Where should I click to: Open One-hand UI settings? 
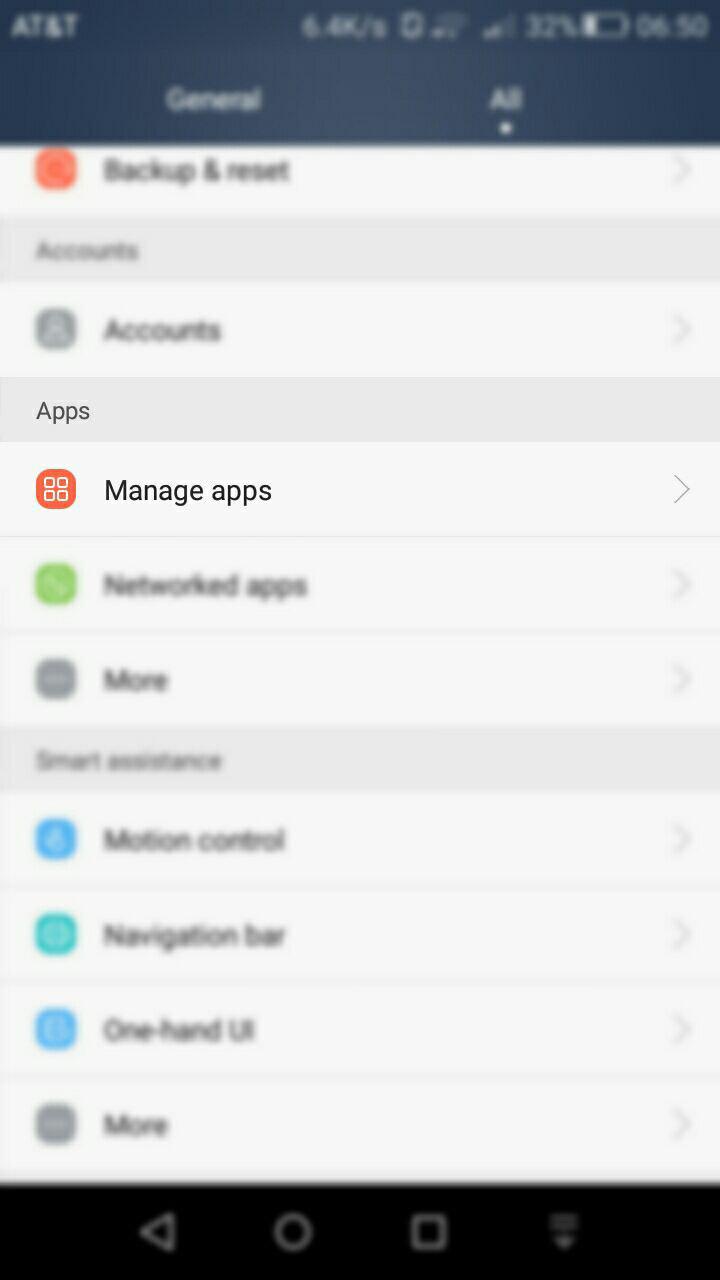coord(360,1030)
